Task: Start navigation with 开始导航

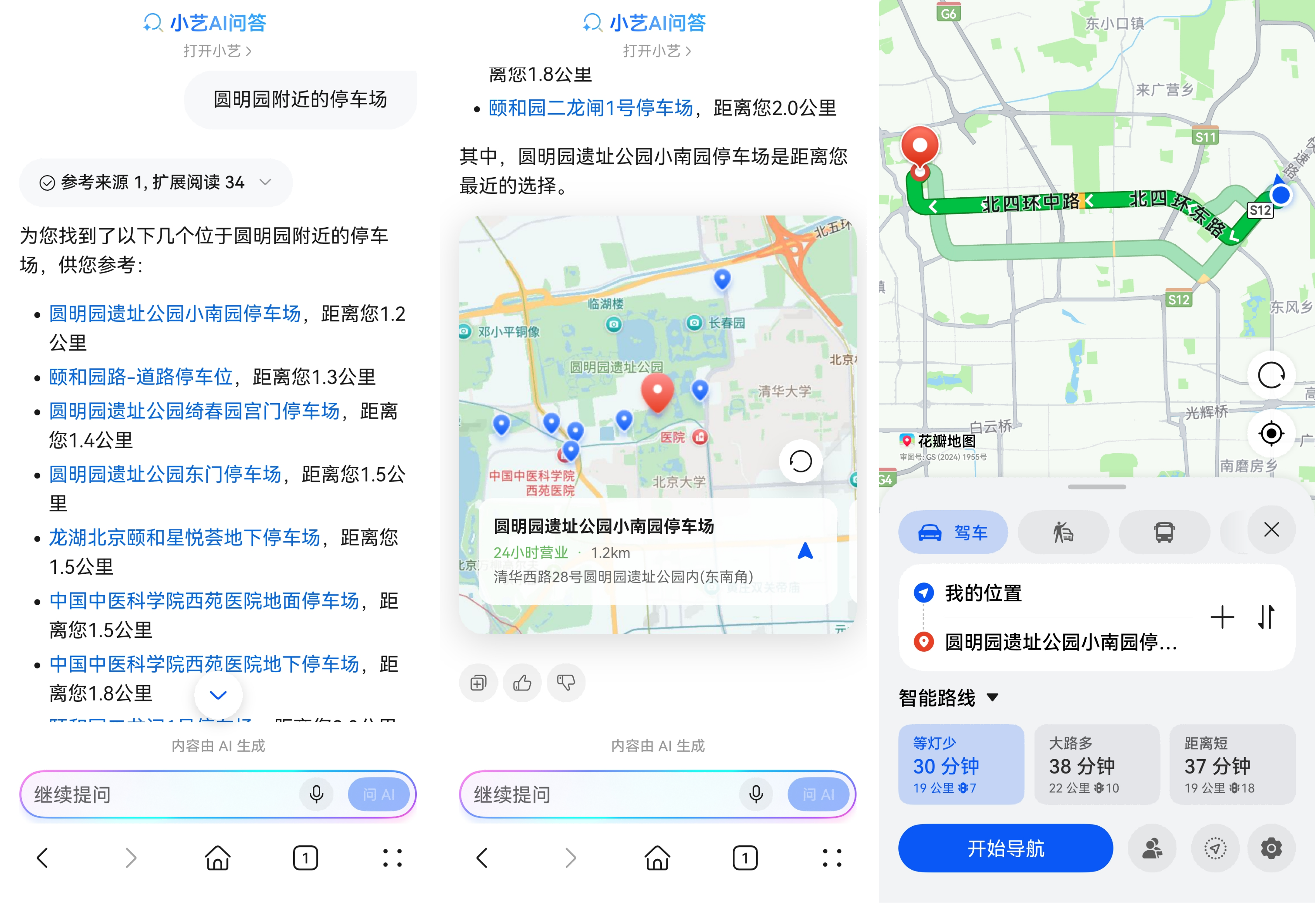Action: pyautogui.click(x=1005, y=848)
